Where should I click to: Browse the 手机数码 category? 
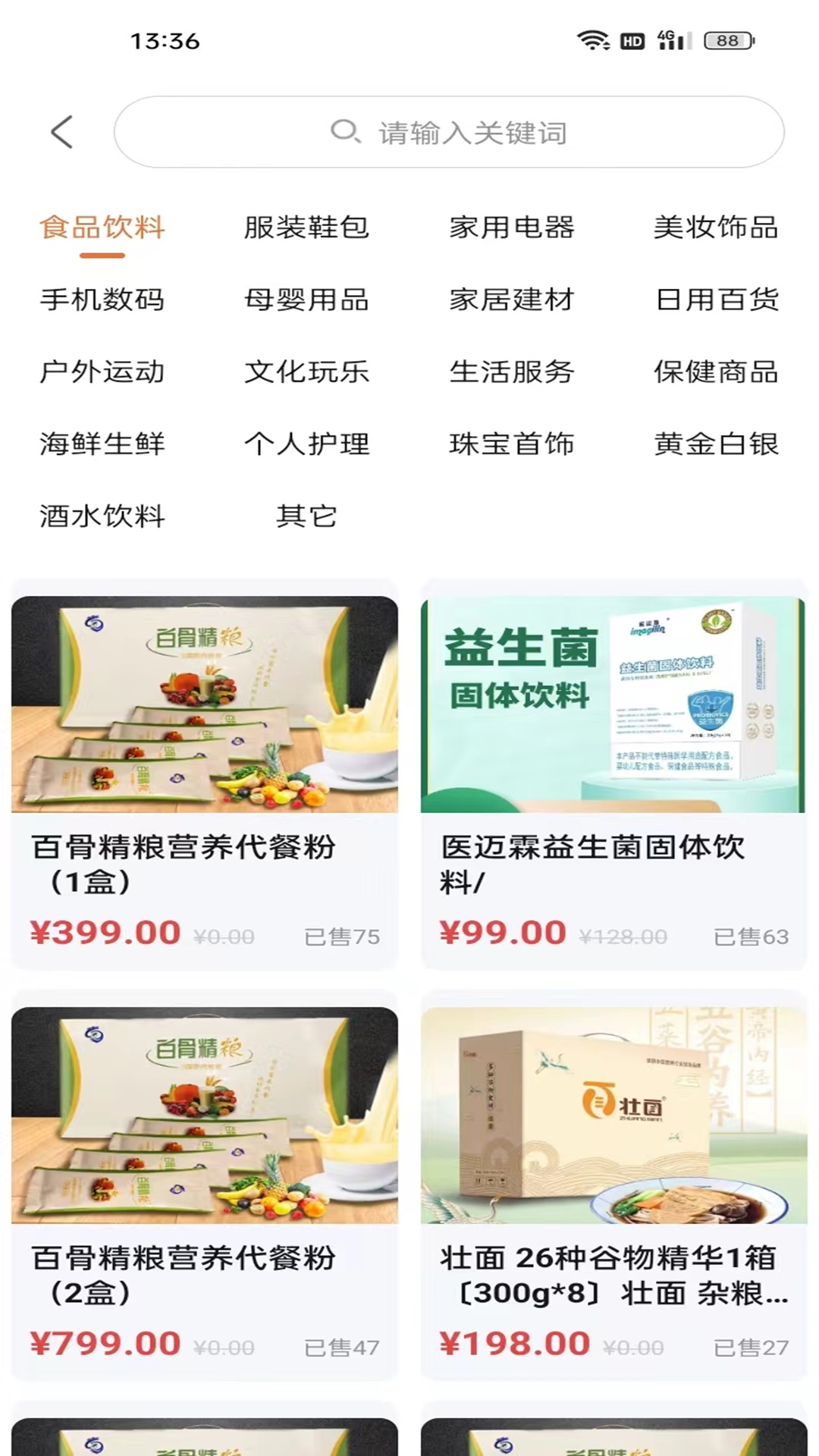[x=103, y=299]
